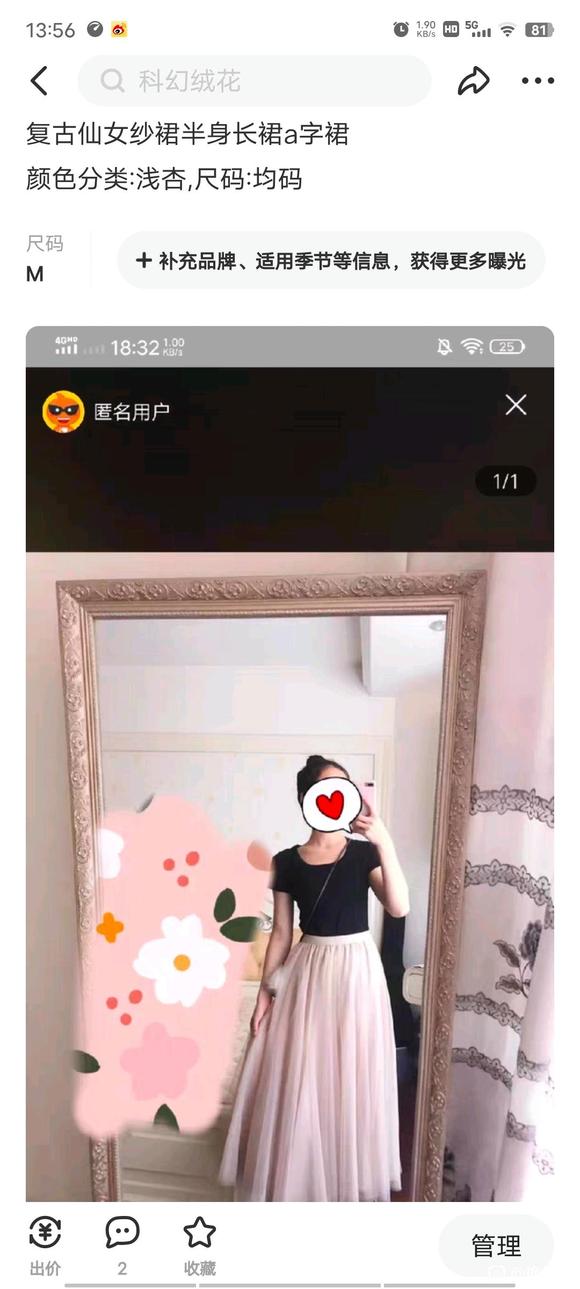580x1289 pixels.
Task: Tap the 收藏 star to favorite
Action: tap(200, 1247)
